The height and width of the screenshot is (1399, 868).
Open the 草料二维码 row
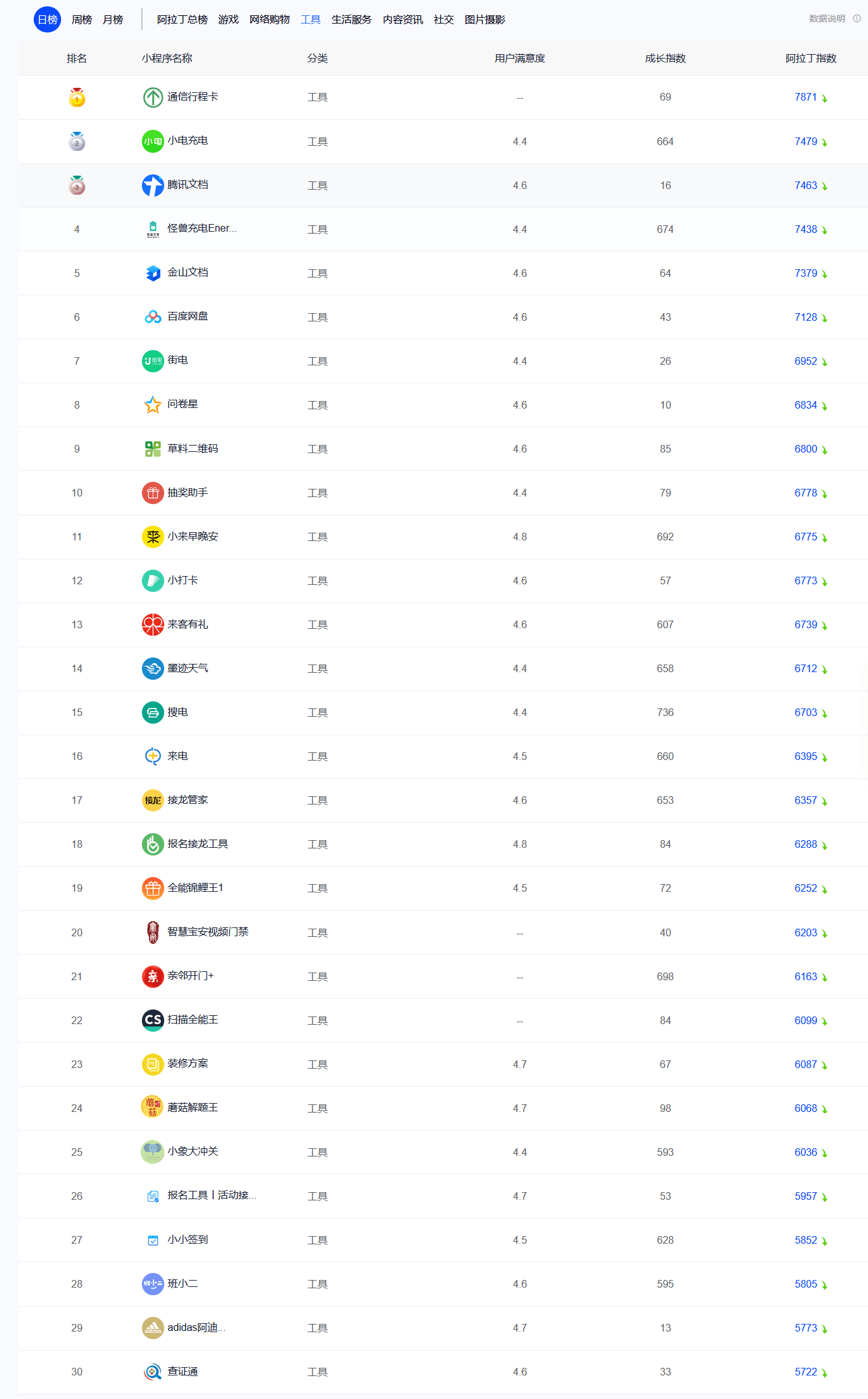pyautogui.click(x=444, y=449)
